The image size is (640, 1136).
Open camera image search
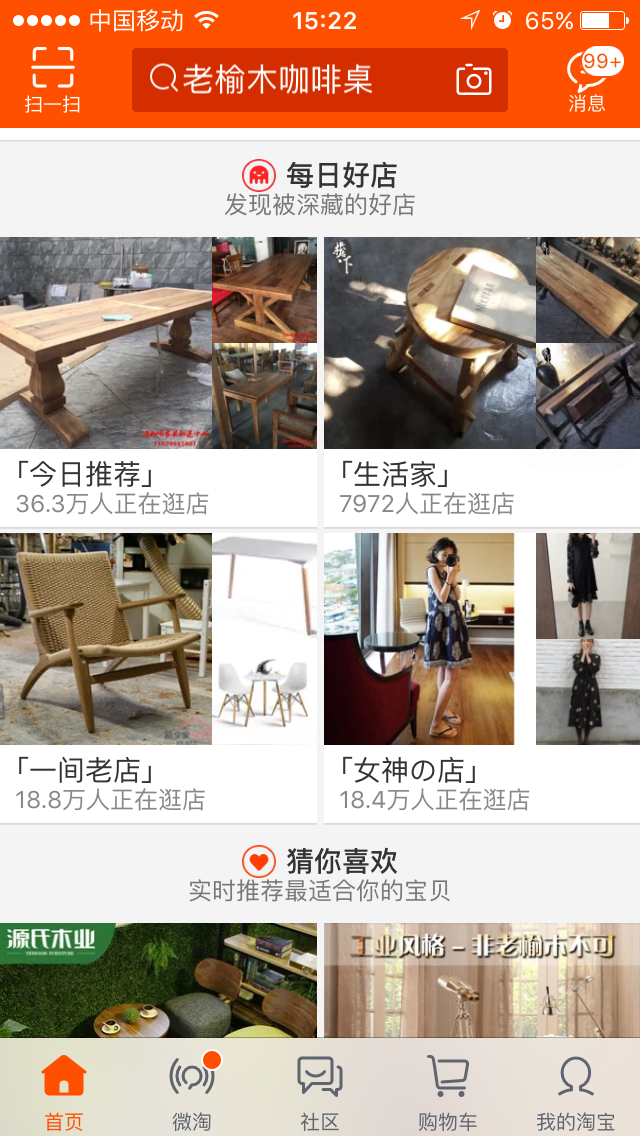(x=474, y=80)
